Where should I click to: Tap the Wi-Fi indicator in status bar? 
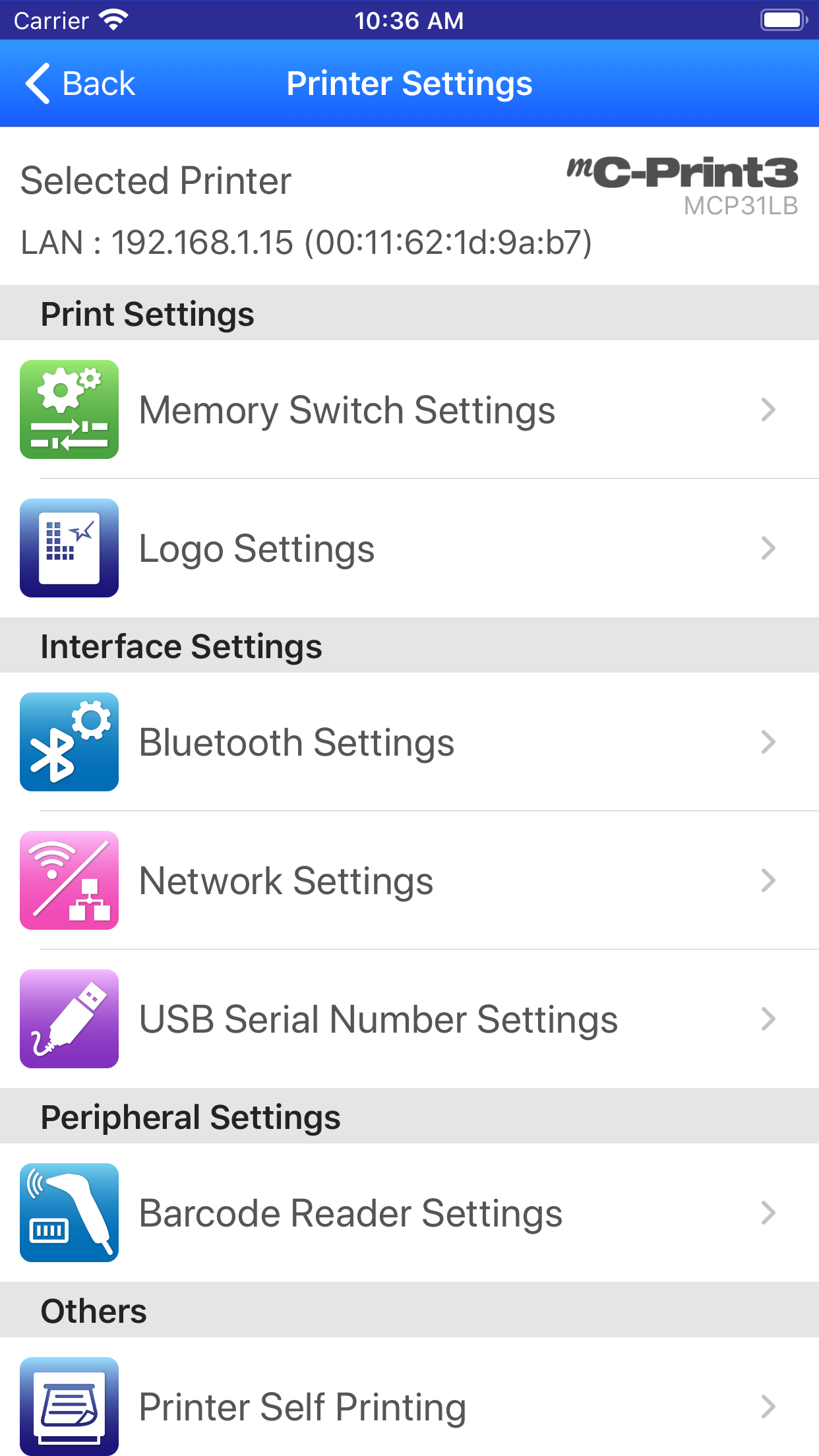[x=111, y=20]
